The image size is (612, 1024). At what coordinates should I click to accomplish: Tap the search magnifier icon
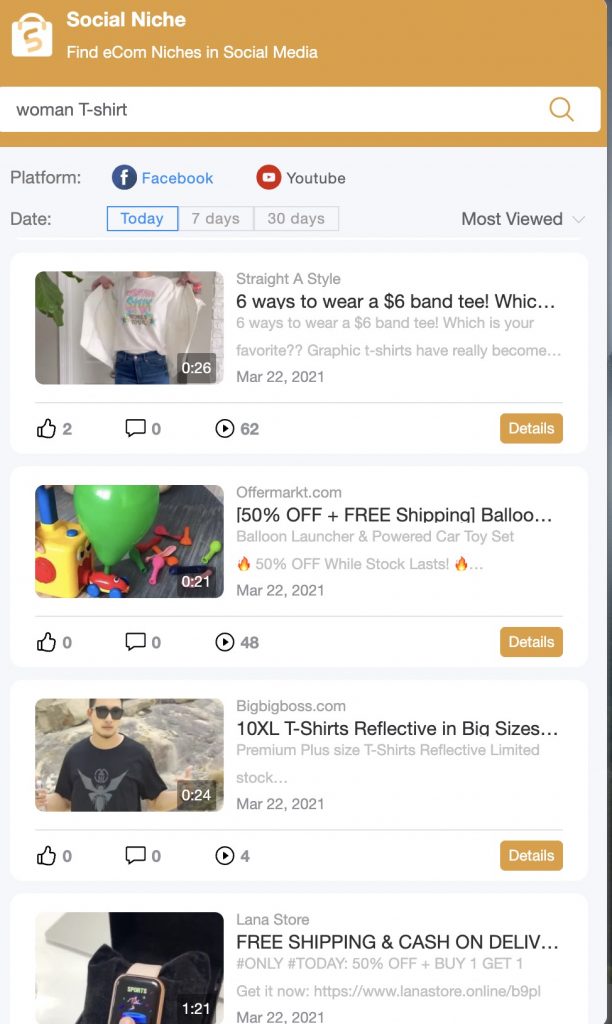pyautogui.click(x=561, y=109)
